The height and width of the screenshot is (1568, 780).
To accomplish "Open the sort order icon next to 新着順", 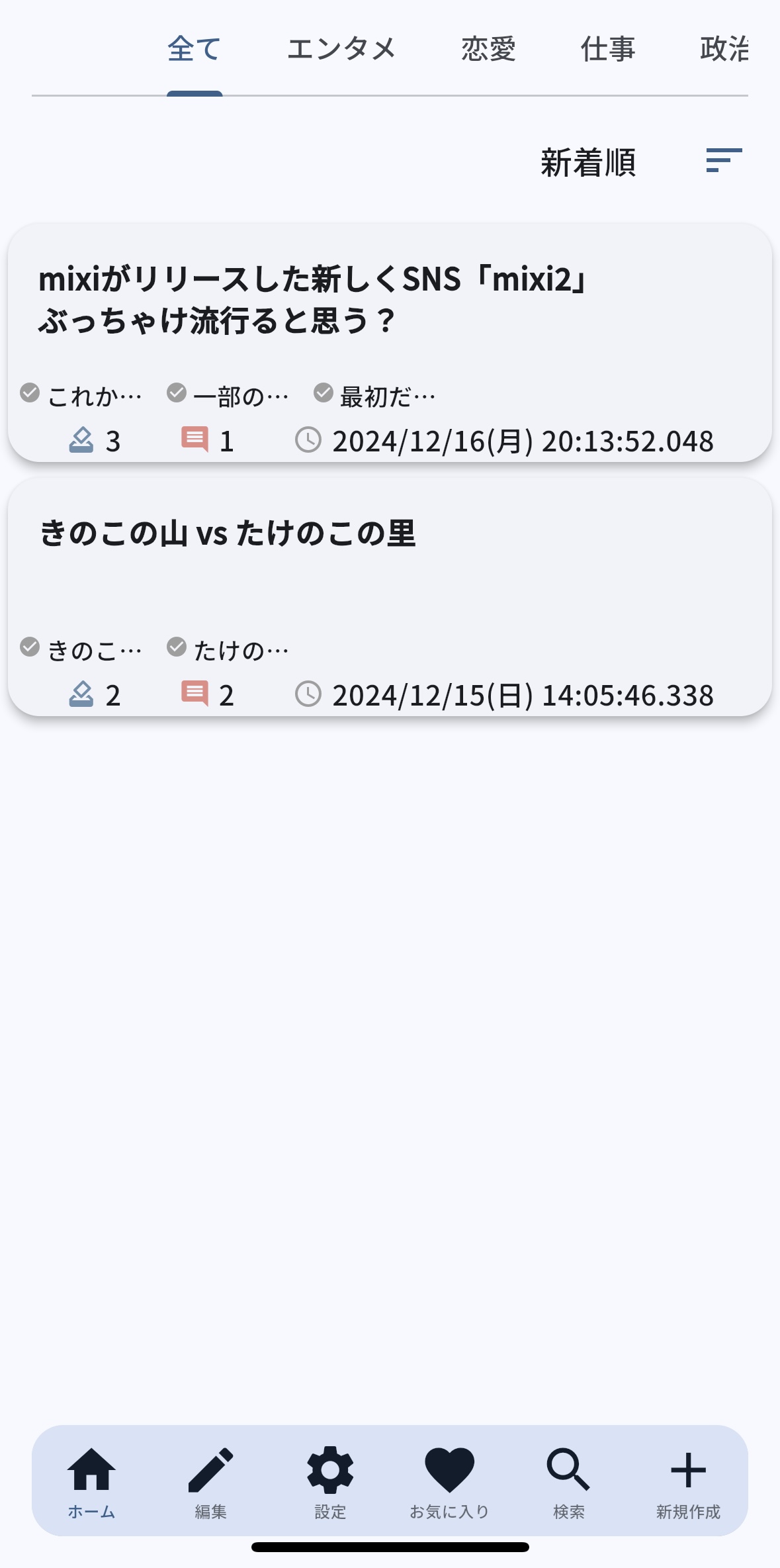I will [724, 161].
